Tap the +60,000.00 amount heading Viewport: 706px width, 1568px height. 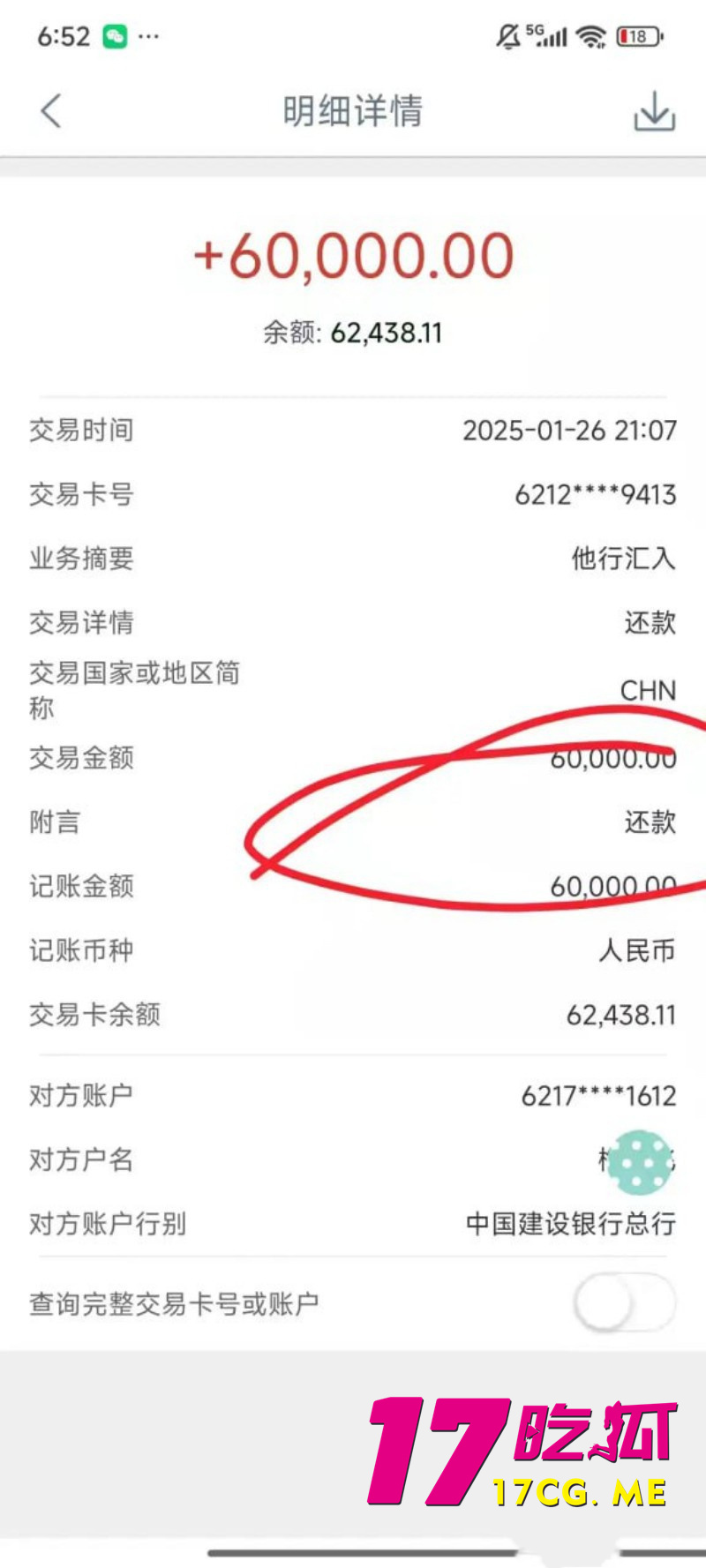(x=353, y=255)
